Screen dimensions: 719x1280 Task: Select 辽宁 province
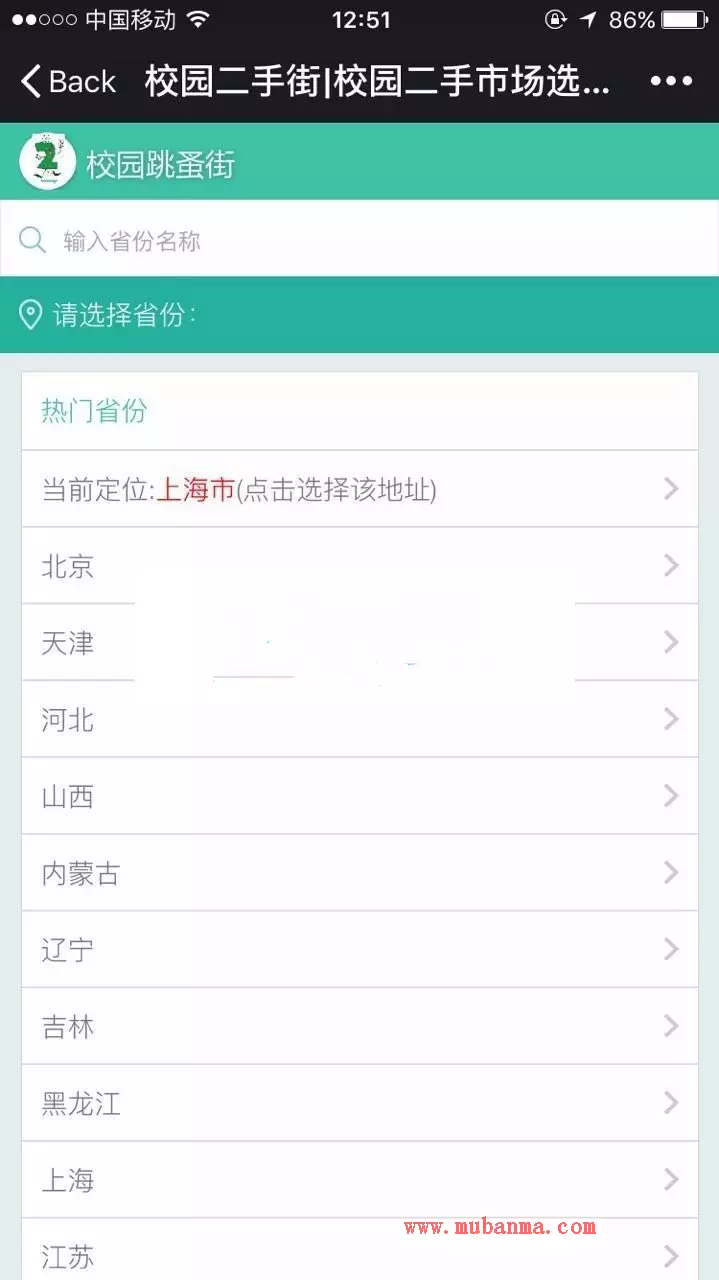point(359,949)
